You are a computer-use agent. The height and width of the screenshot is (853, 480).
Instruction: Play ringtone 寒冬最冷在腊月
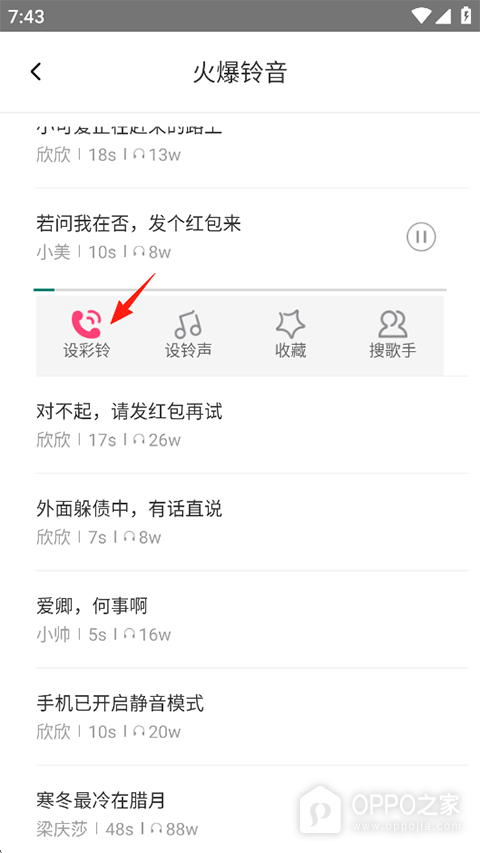click(x=252, y=811)
